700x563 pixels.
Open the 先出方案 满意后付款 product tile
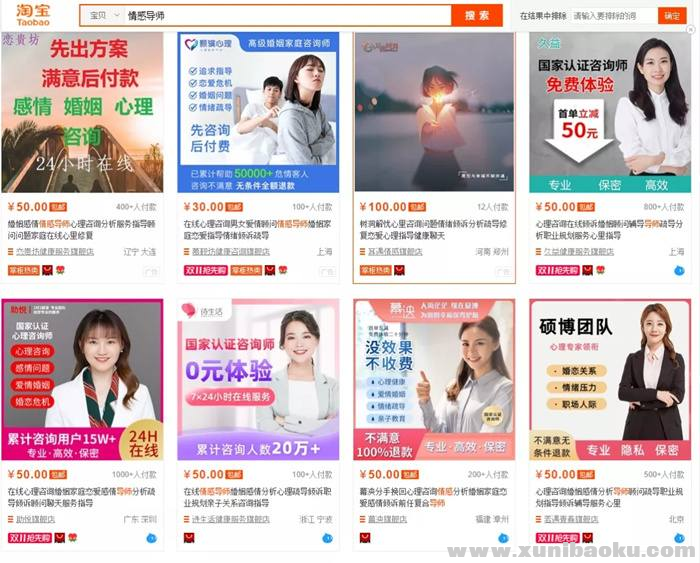82,112
